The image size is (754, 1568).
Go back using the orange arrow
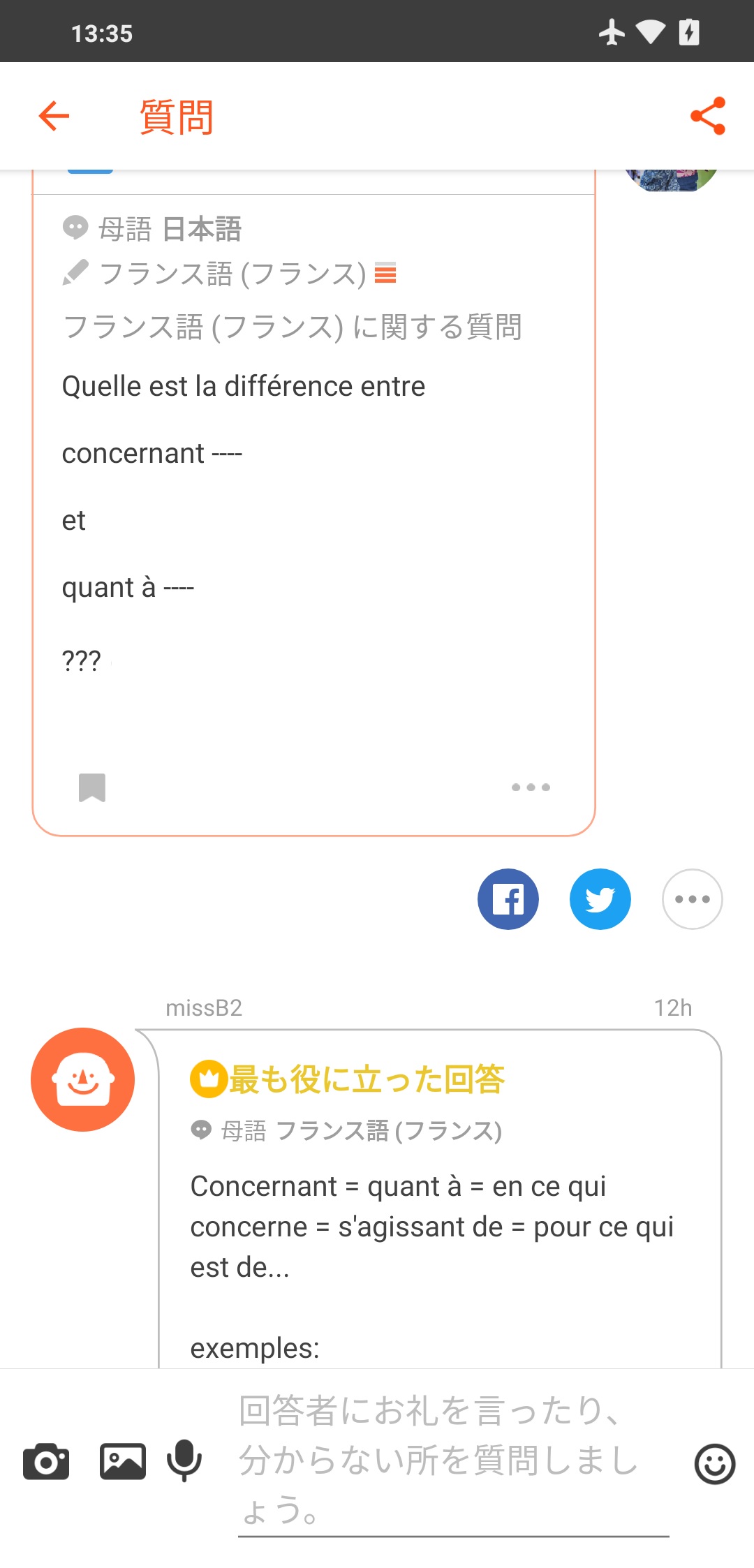[x=54, y=116]
